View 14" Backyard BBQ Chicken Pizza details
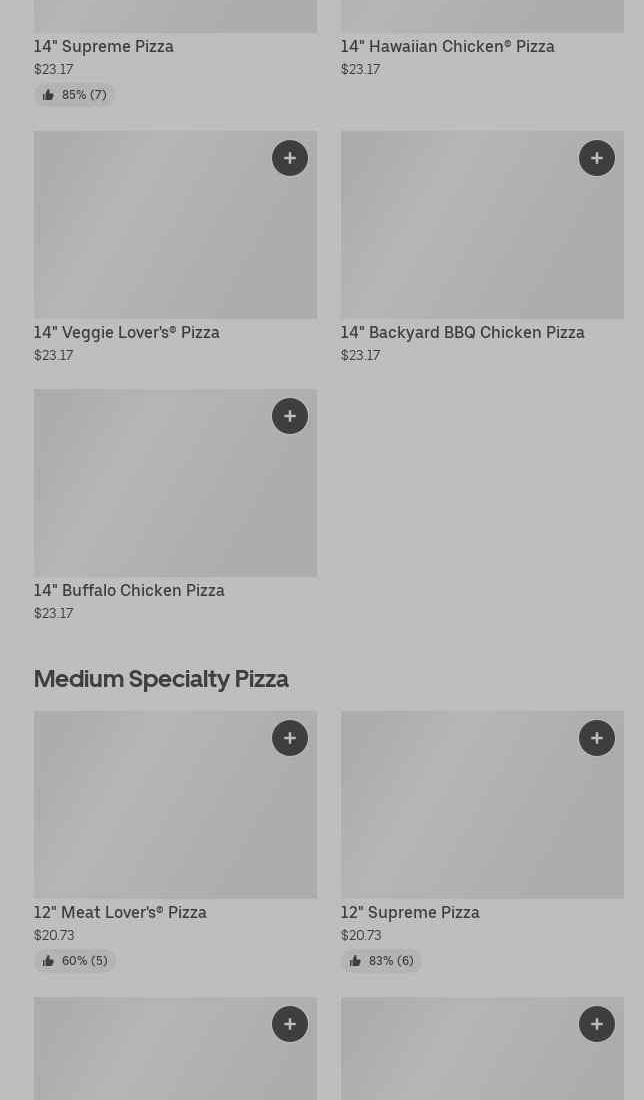This screenshot has width=644, height=1100. click(462, 332)
